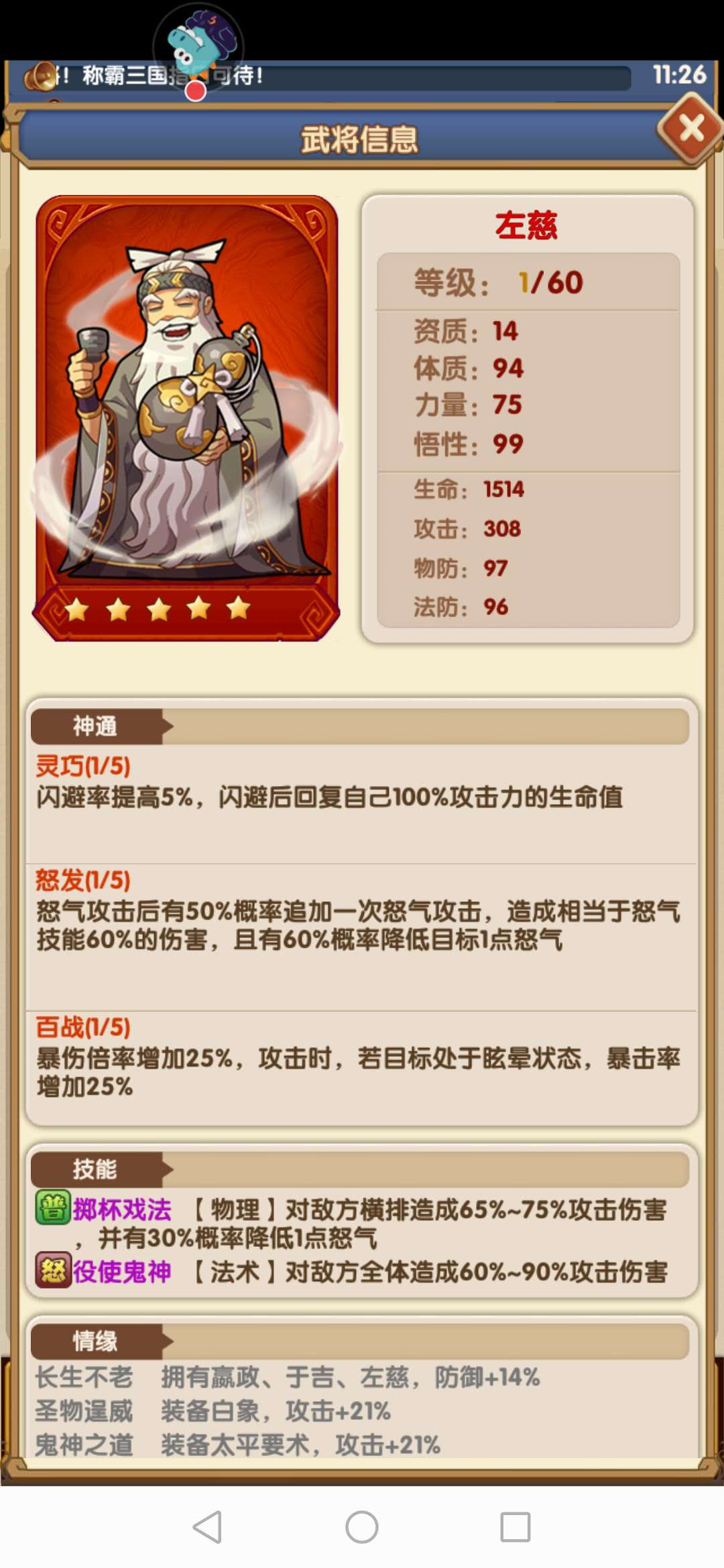Close the 武将信息 general info panel

691,128
